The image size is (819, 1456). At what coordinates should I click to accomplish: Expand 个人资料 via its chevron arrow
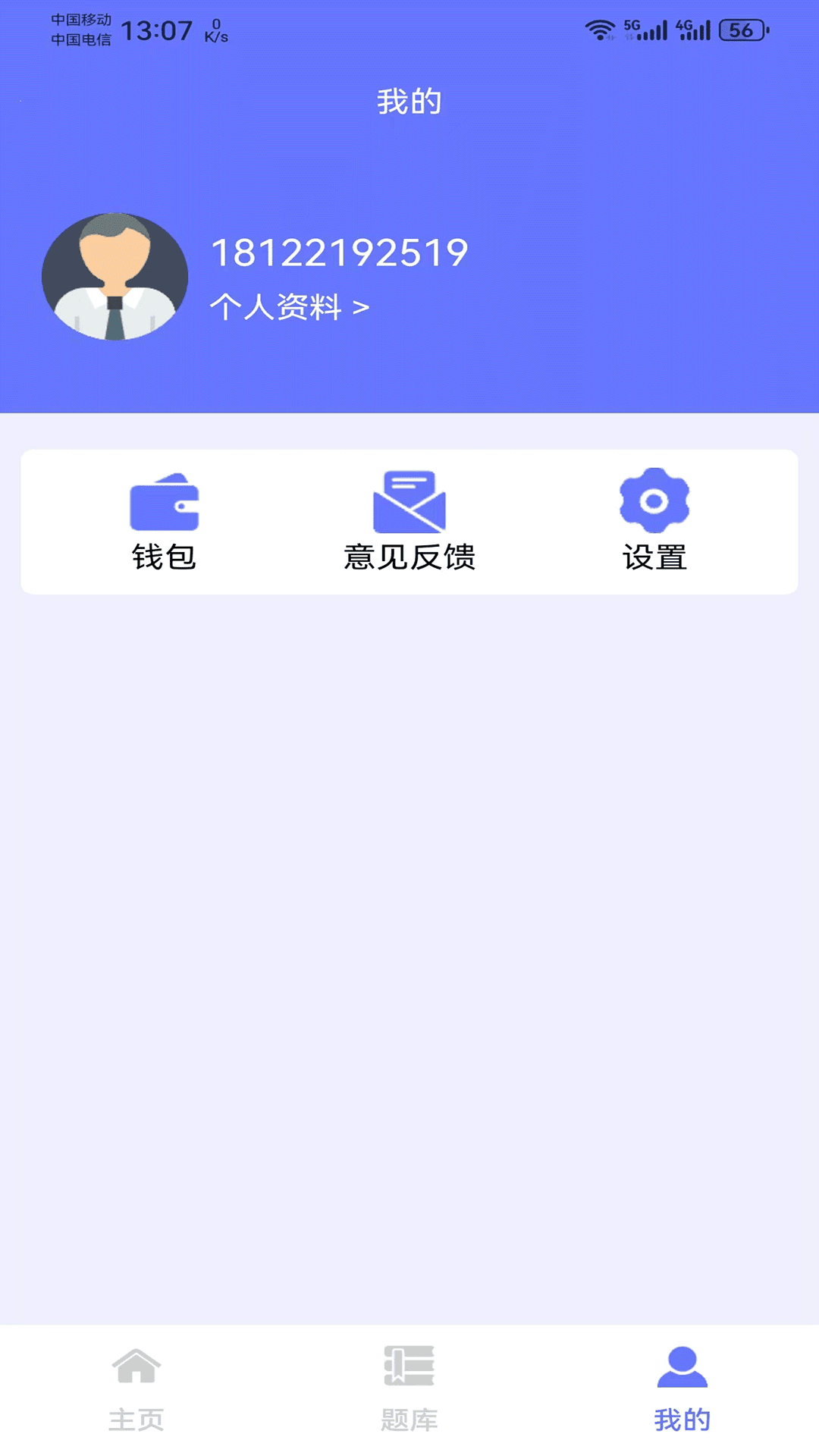tap(360, 307)
